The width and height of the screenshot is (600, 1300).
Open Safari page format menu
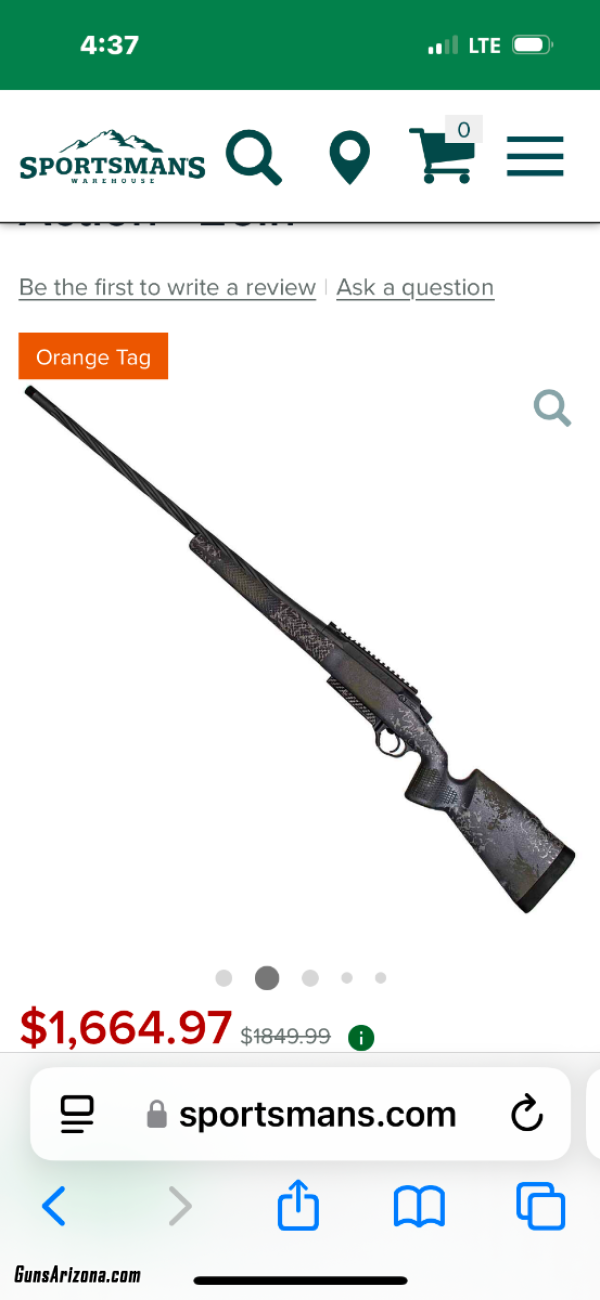pos(77,1114)
